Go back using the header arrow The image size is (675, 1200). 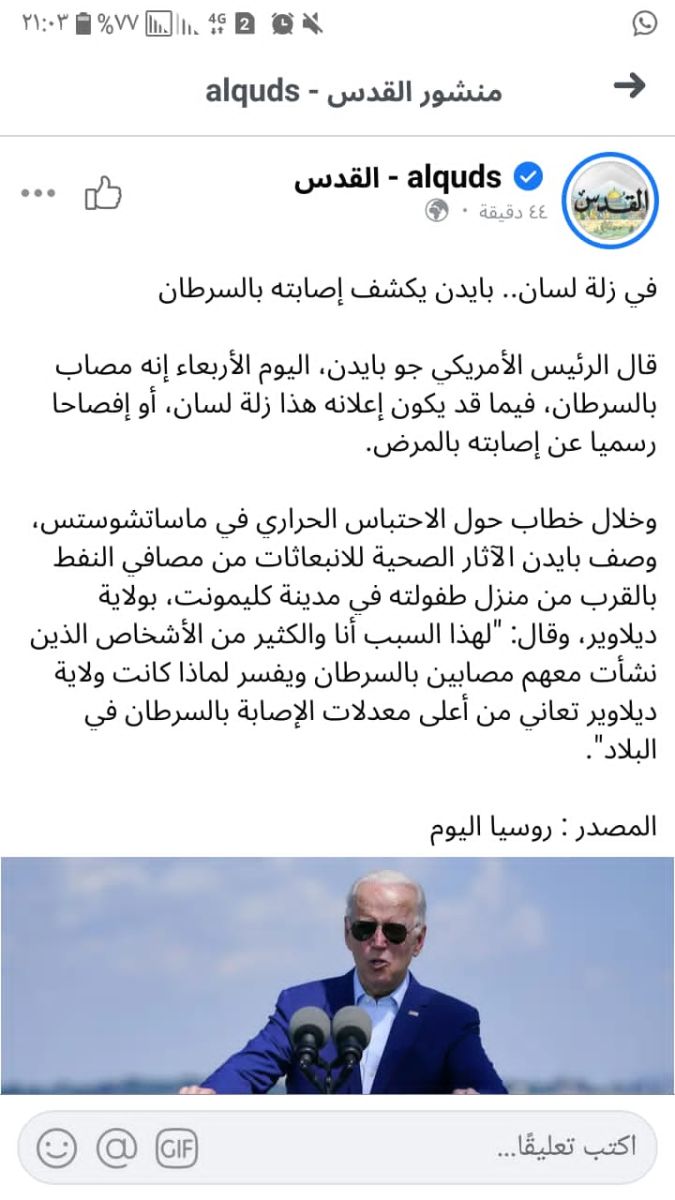pos(630,86)
